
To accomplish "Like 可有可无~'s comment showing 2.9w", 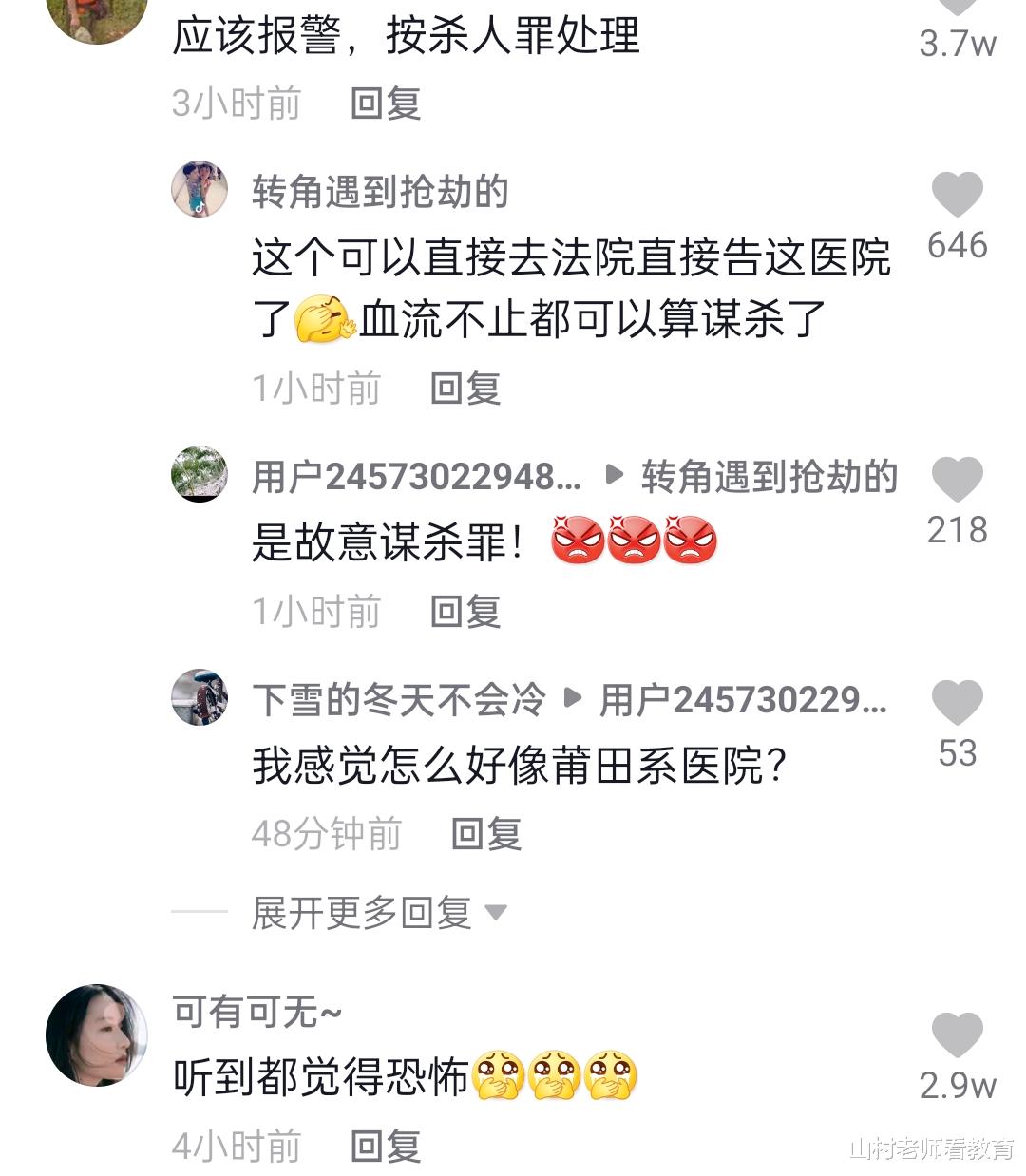I will [x=956, y=1035].
